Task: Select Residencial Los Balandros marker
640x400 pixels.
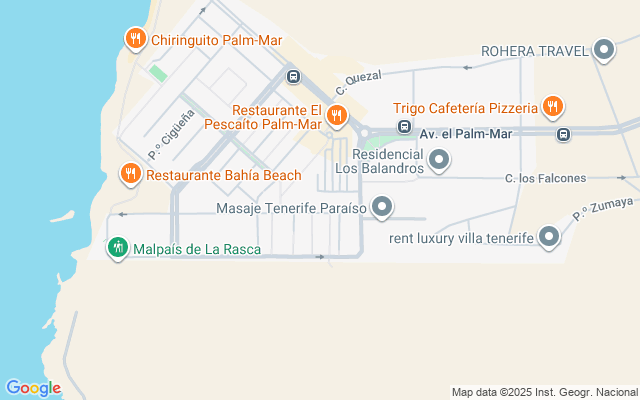Action: [x=438, y=159]
